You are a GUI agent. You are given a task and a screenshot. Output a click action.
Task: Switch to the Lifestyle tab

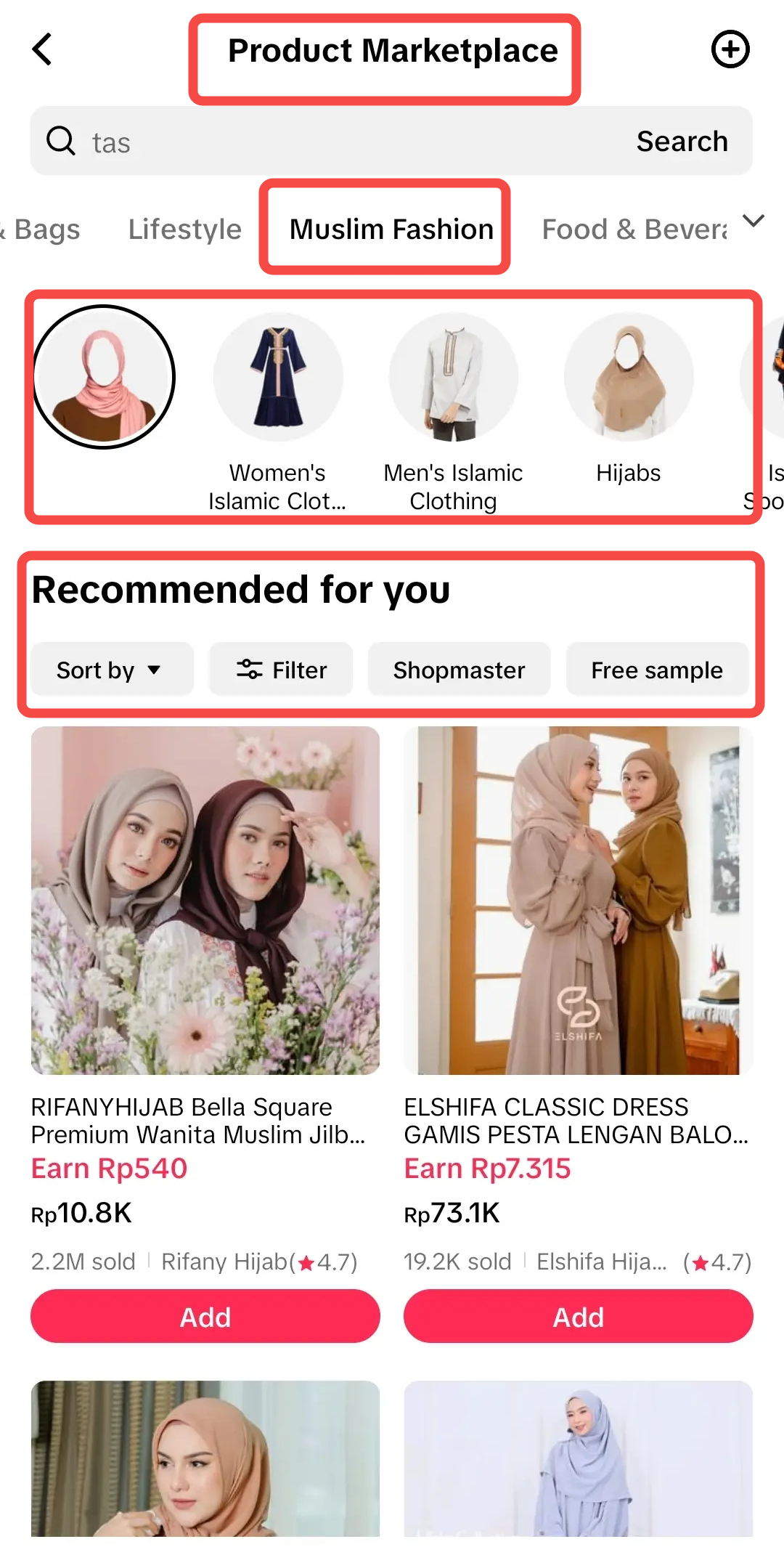coord(184,230)
